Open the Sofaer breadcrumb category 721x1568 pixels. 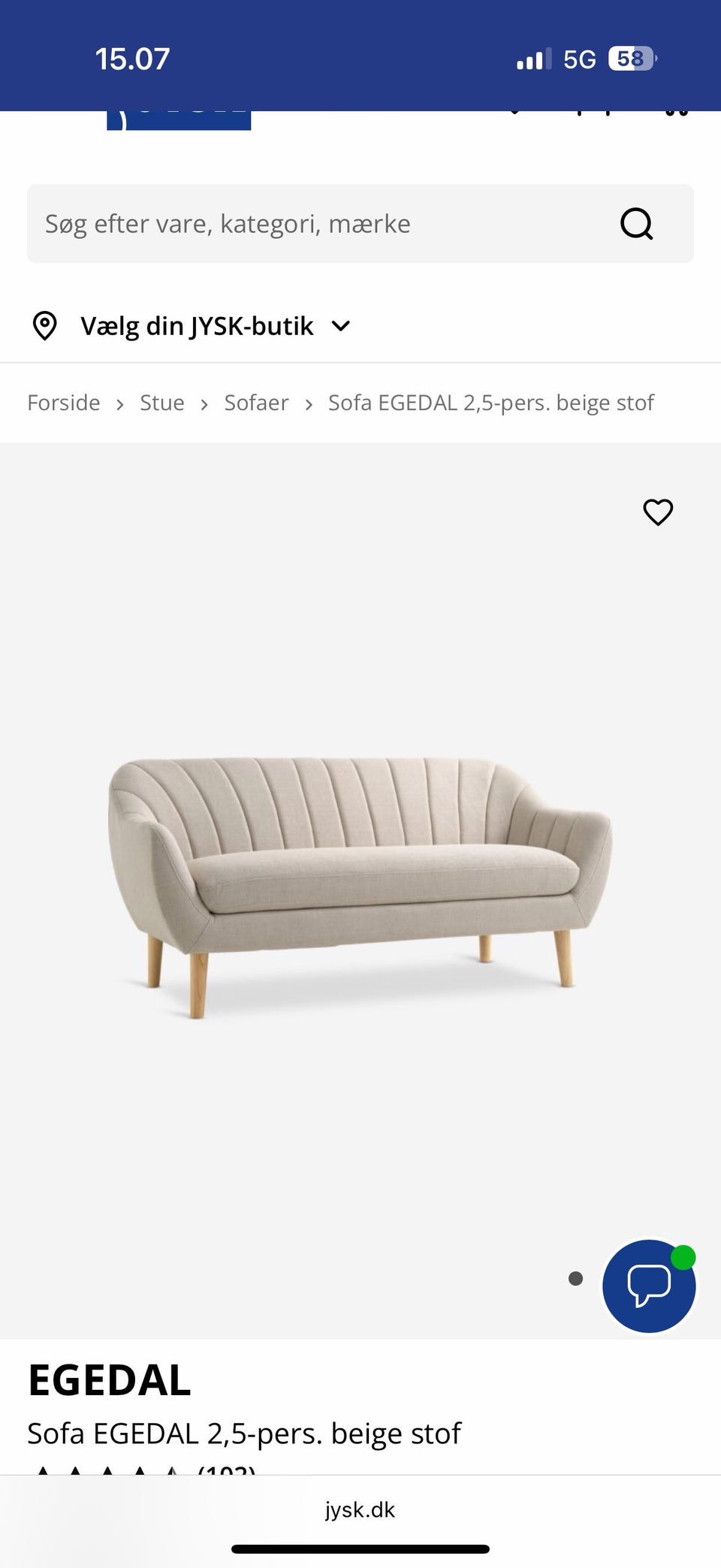pyautogui.click(x=256, y=403)
